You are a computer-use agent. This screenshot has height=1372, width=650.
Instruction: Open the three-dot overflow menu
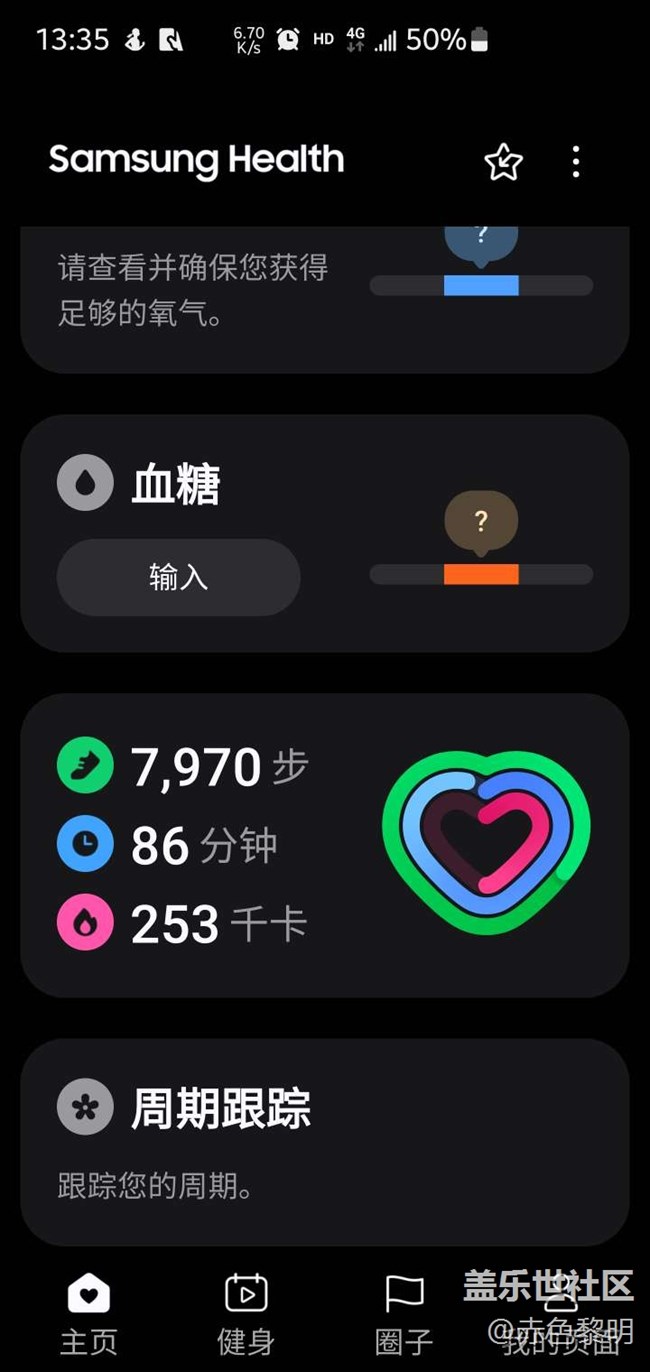(x=575, y=162)
